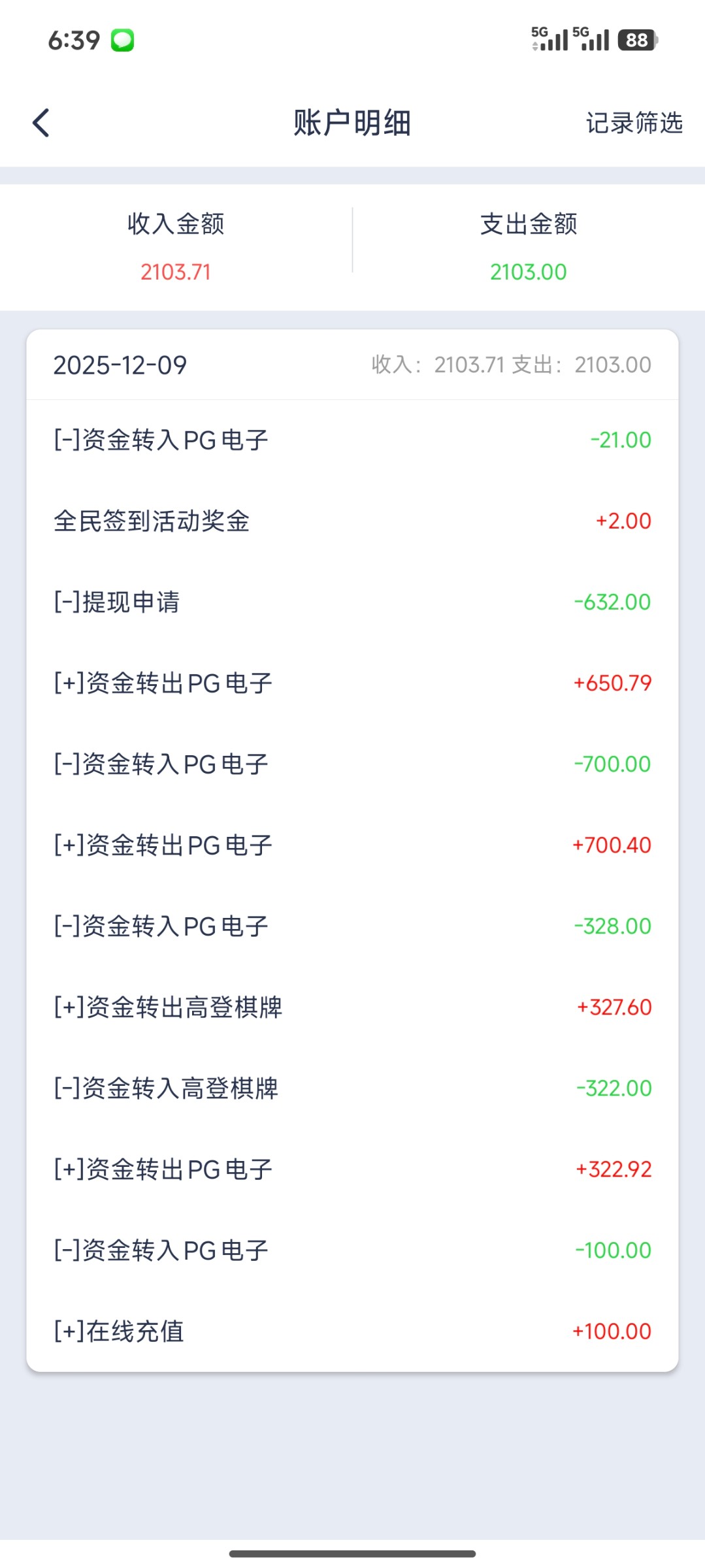Open the 记录筛选 filter menu
Image resolution: width=705 pixels, height=1568 pixels.
point(634,122)
